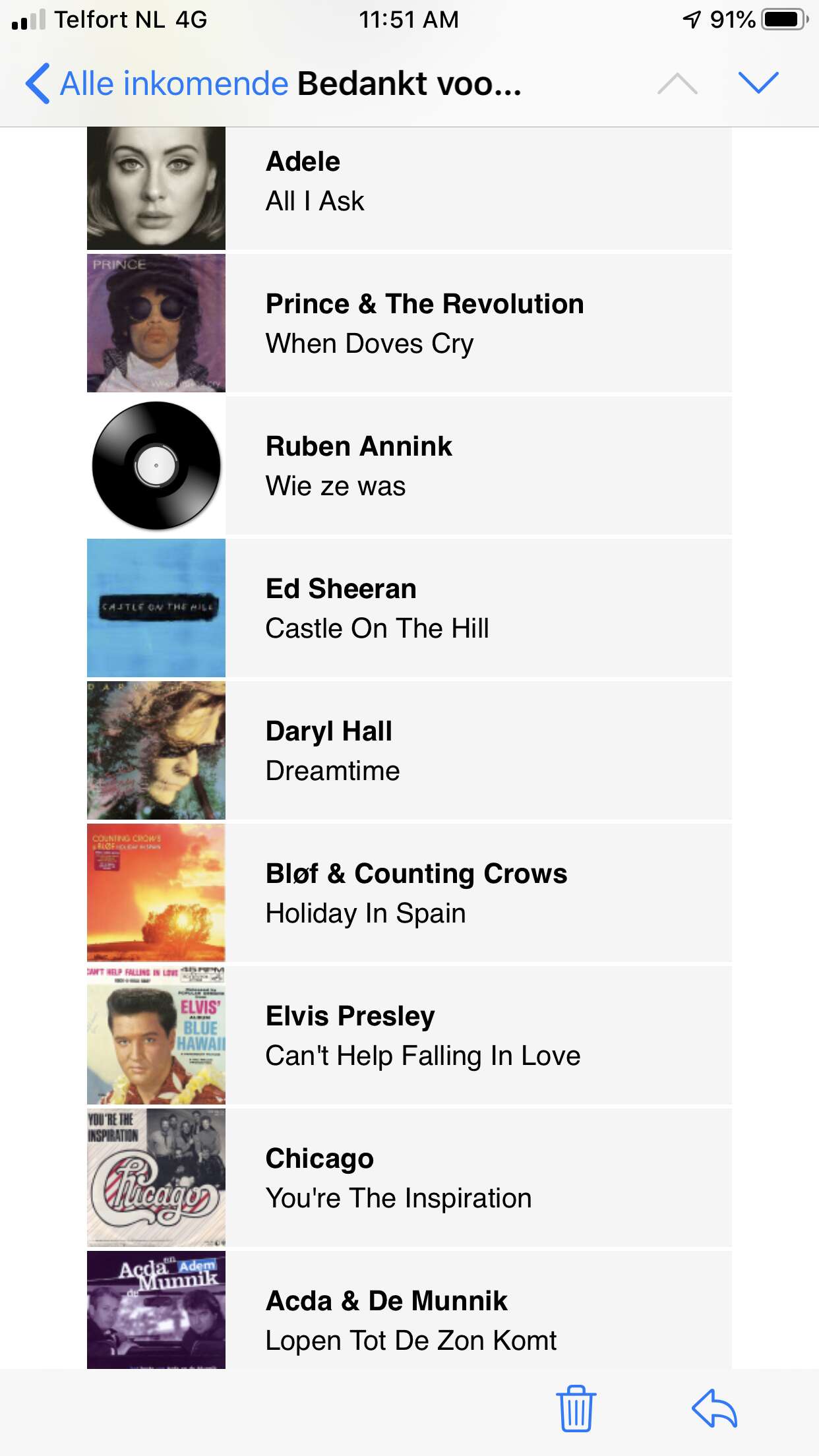Open Acda & De Munnik song entry
The width and height of the screenshot is (819, 1456).
[409, 1310]
